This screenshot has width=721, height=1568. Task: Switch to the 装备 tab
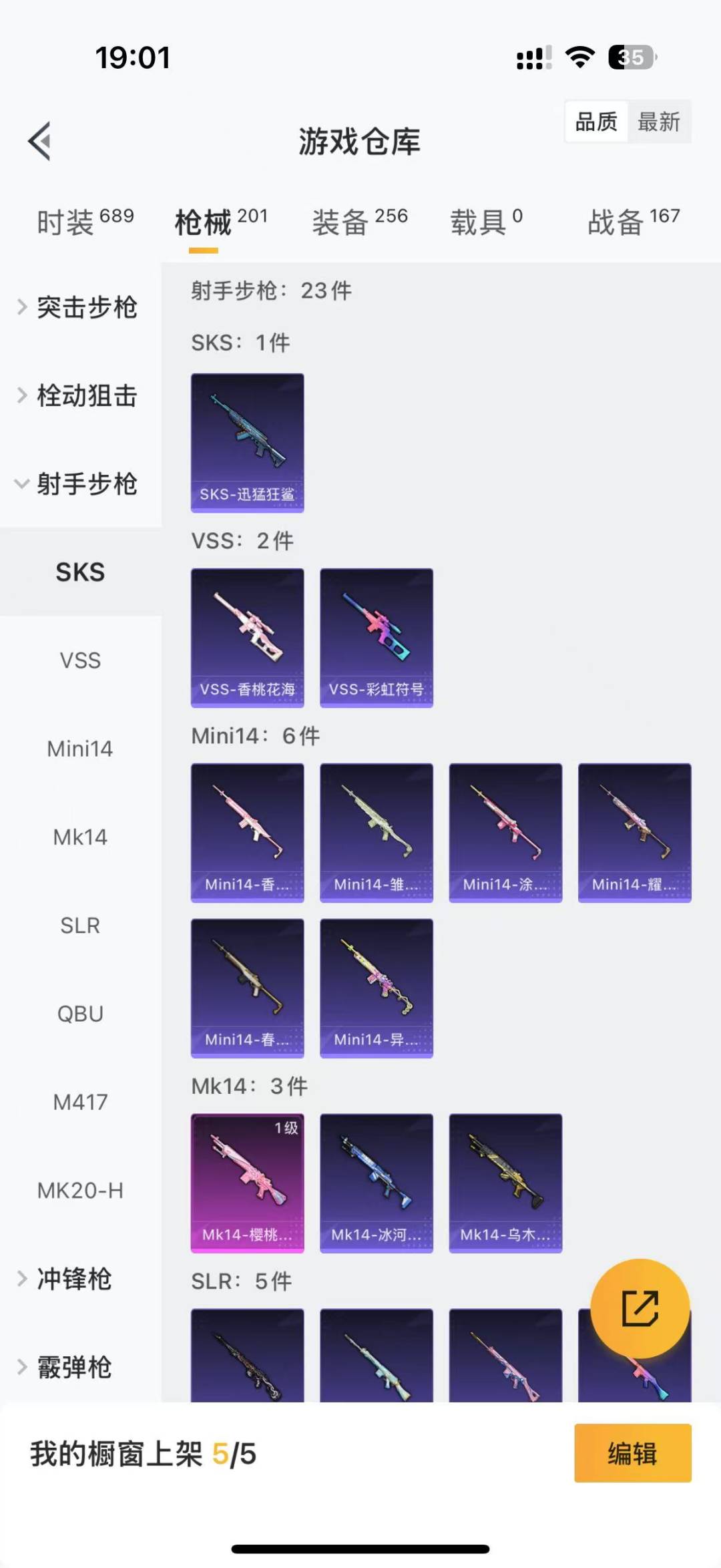point(359,221)
